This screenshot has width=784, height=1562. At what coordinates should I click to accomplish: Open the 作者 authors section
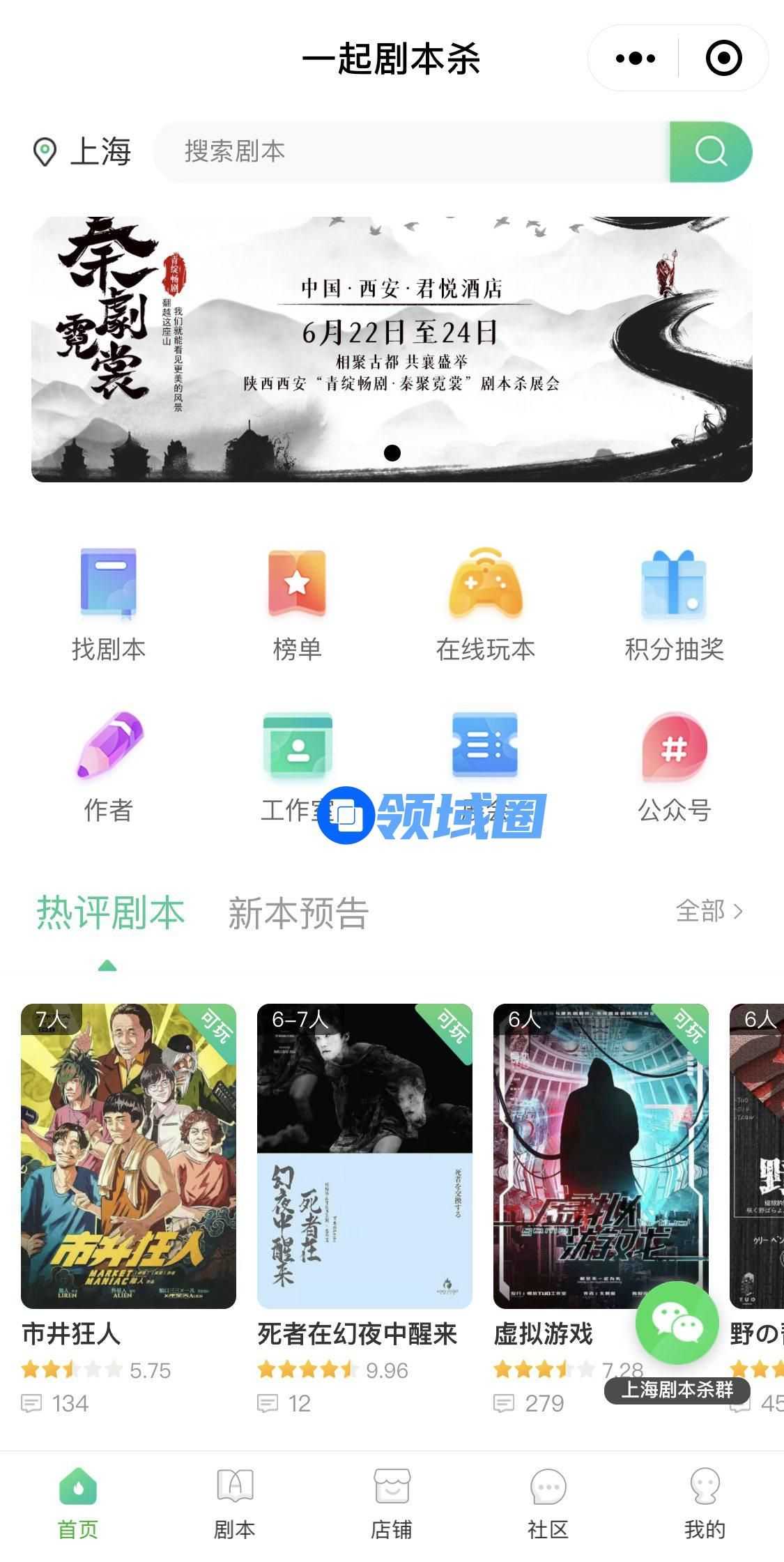(x=108, y=765)
